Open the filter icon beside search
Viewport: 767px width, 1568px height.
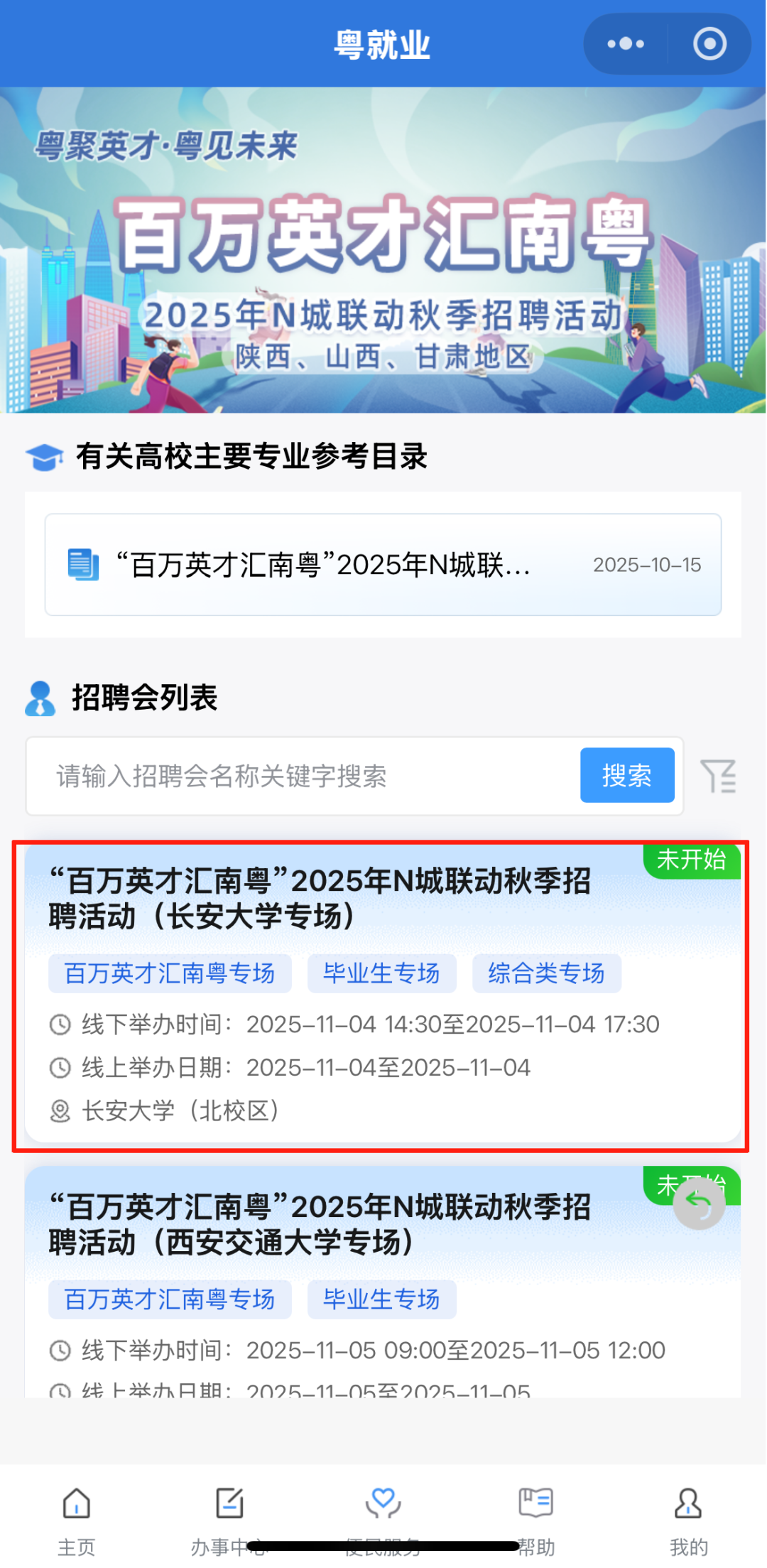(x=718, y=776)
